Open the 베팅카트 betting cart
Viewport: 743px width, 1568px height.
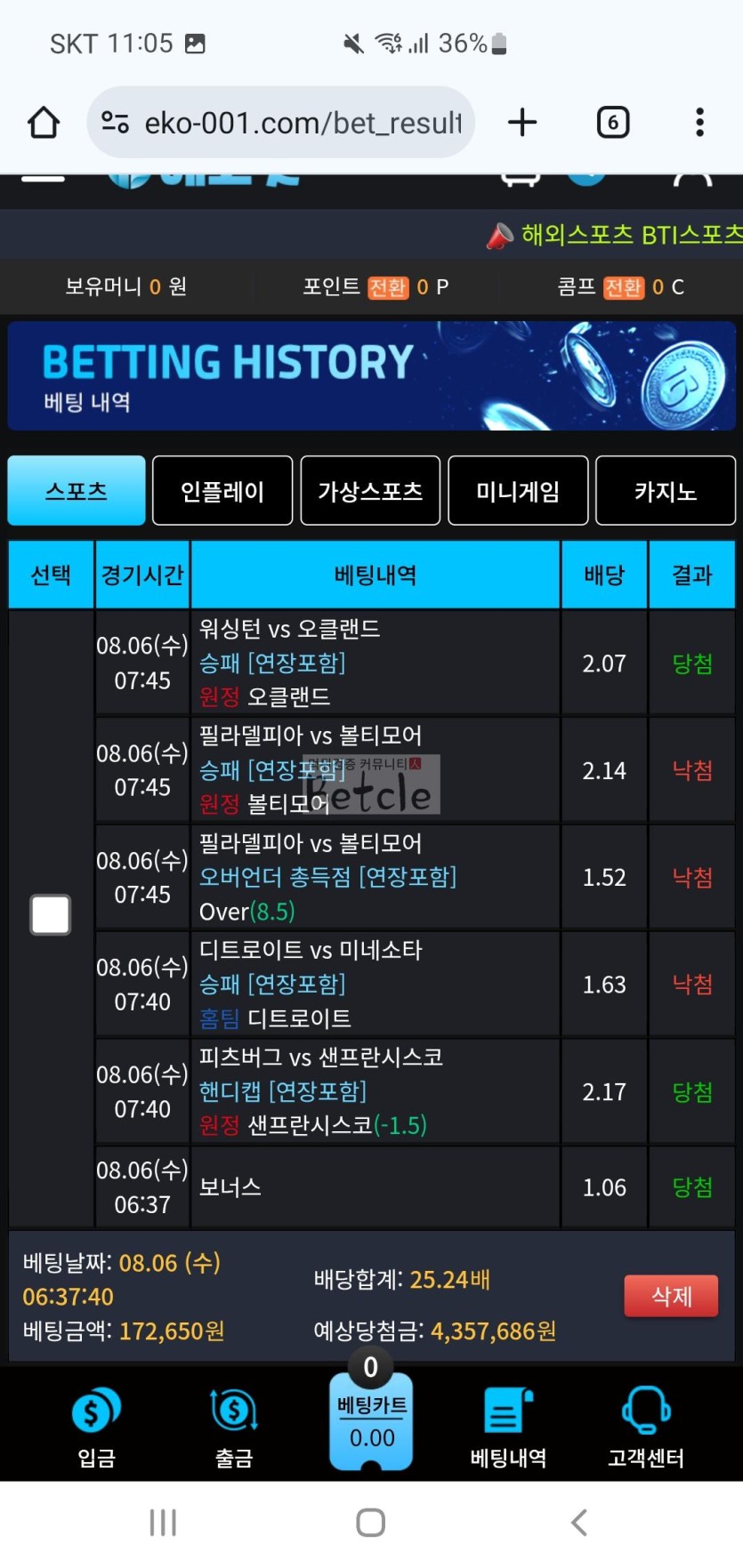pos(371,1420)
